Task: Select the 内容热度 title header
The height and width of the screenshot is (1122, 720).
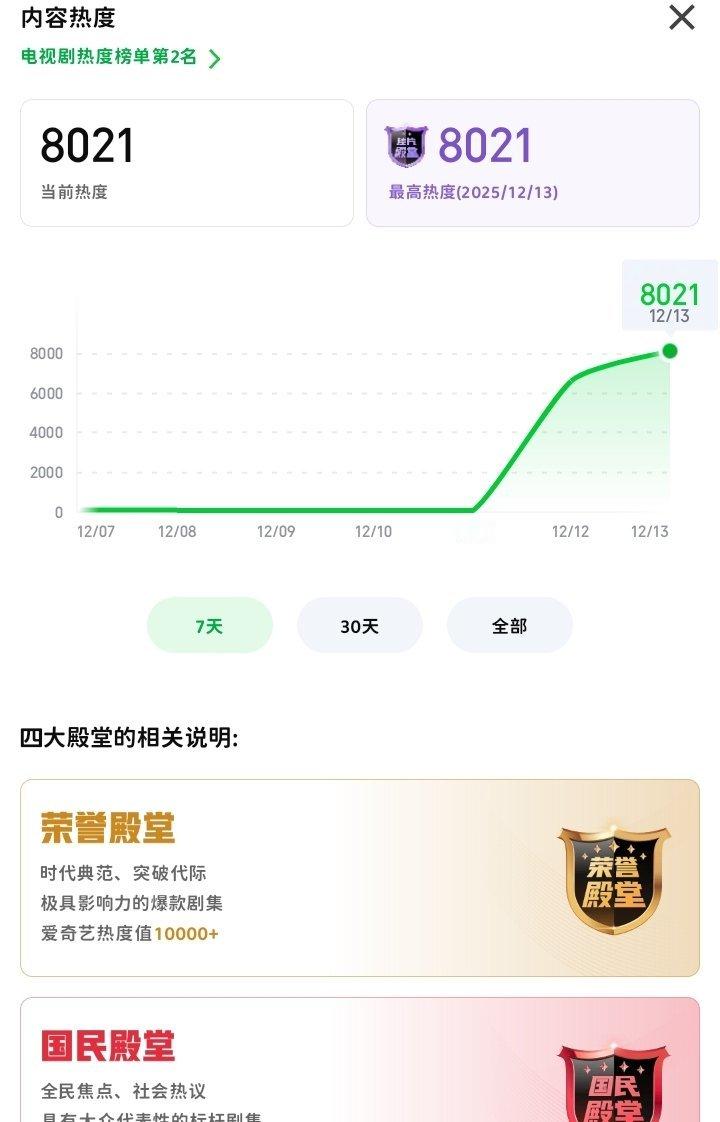Action: tap(68, 18)
